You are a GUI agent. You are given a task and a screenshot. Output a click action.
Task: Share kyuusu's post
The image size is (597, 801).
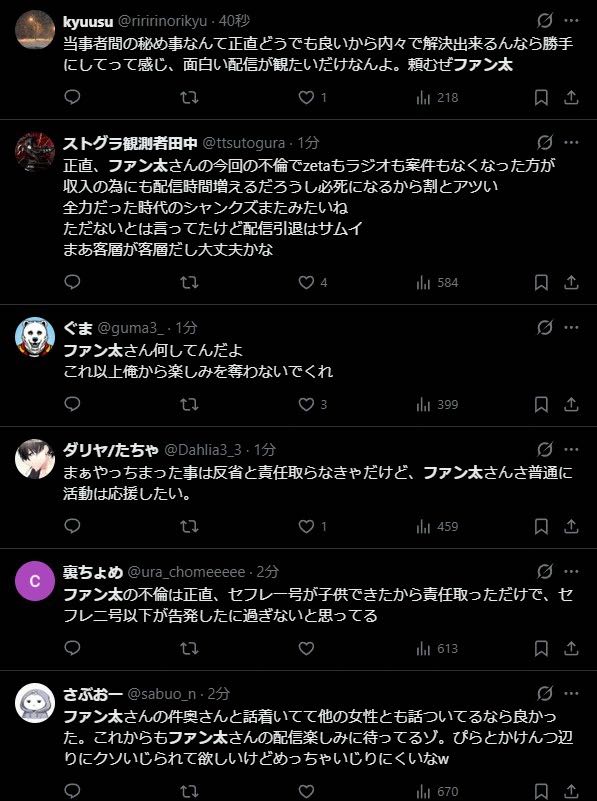[x=571, y=97]
